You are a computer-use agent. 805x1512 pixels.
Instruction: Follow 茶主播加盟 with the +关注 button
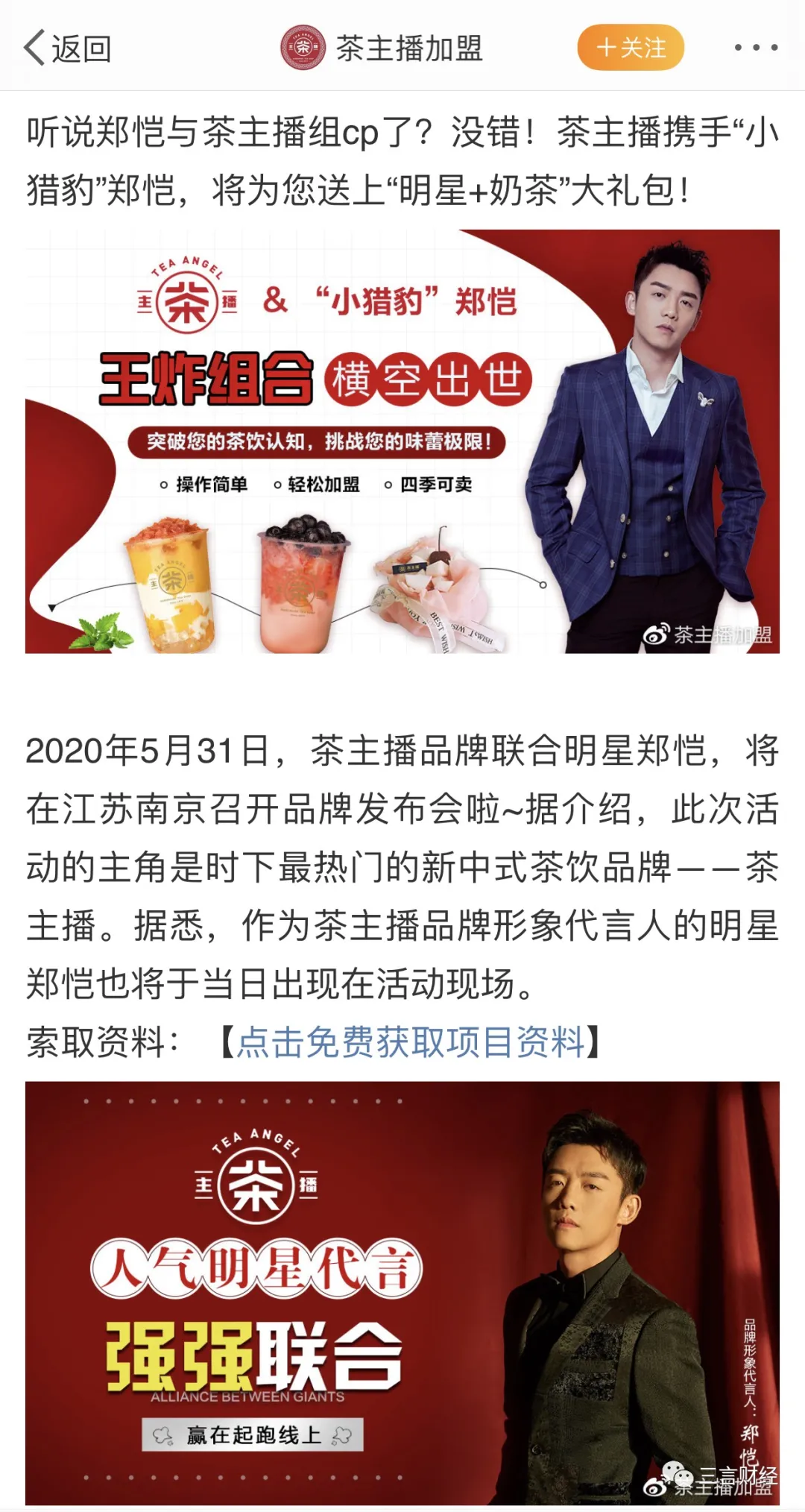pos(631,48)
